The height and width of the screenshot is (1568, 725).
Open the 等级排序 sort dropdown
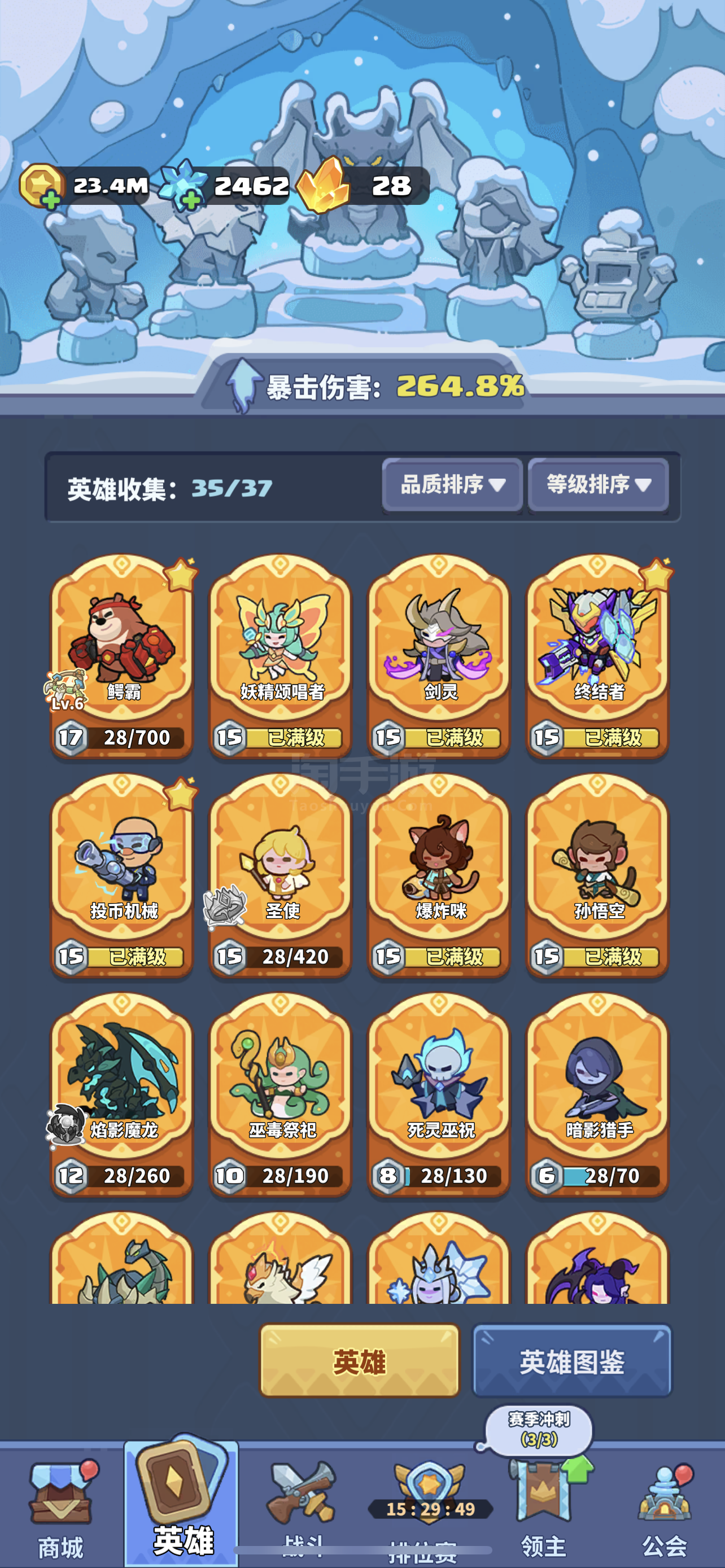pos(599,484)
